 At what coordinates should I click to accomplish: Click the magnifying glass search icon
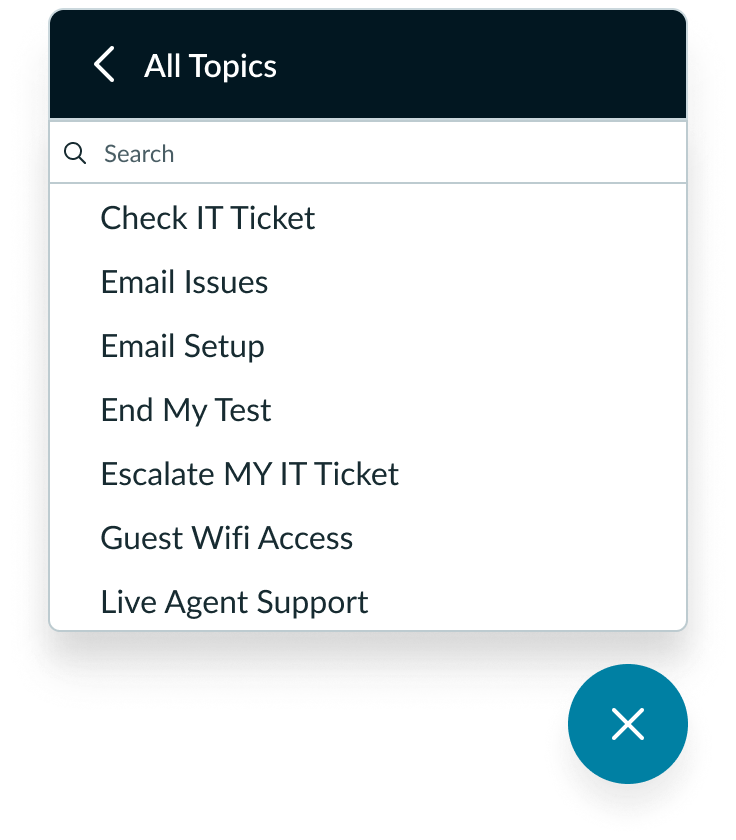point(75,153)
